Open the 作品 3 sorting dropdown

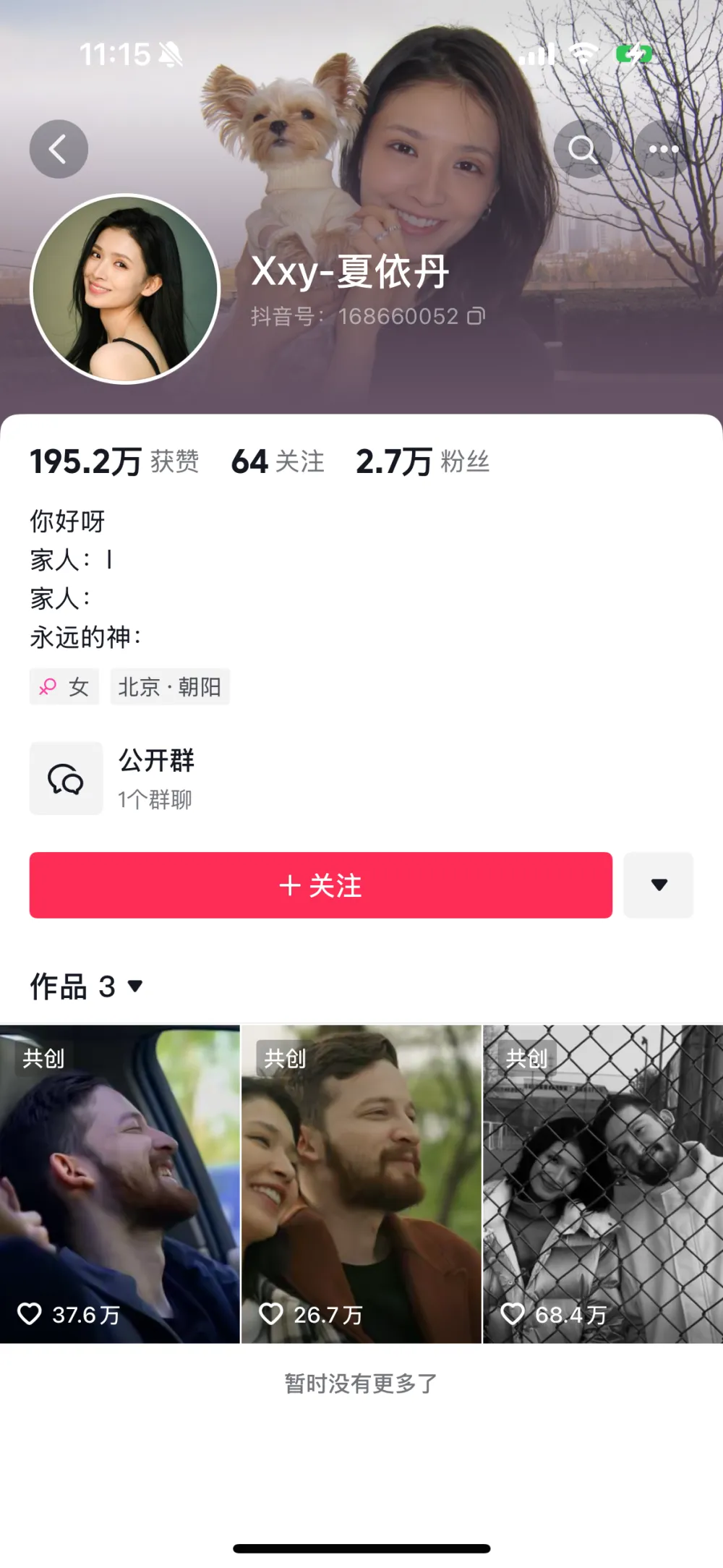(x=87, y=987)
